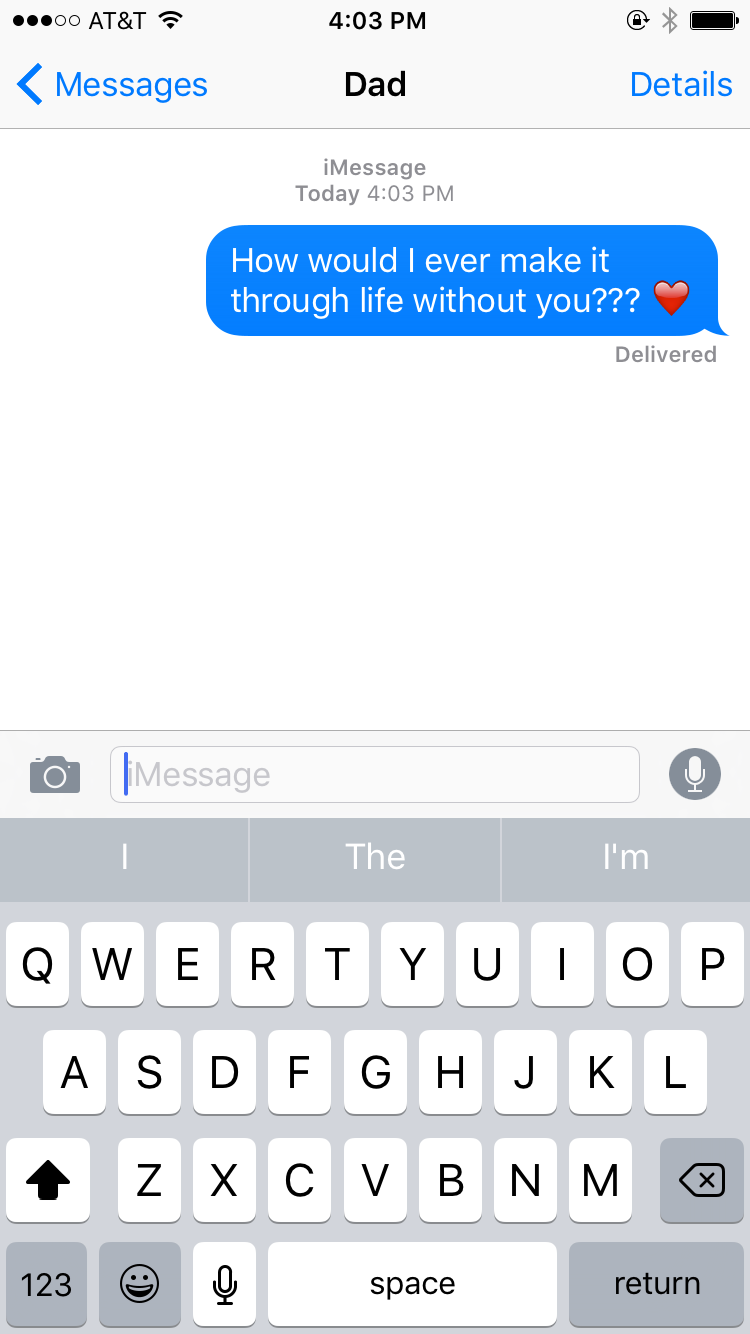The height and width of the screenshot is (1334, 750).
Task: Open the emoji keyboard
Action: [x=140, y=1284]
